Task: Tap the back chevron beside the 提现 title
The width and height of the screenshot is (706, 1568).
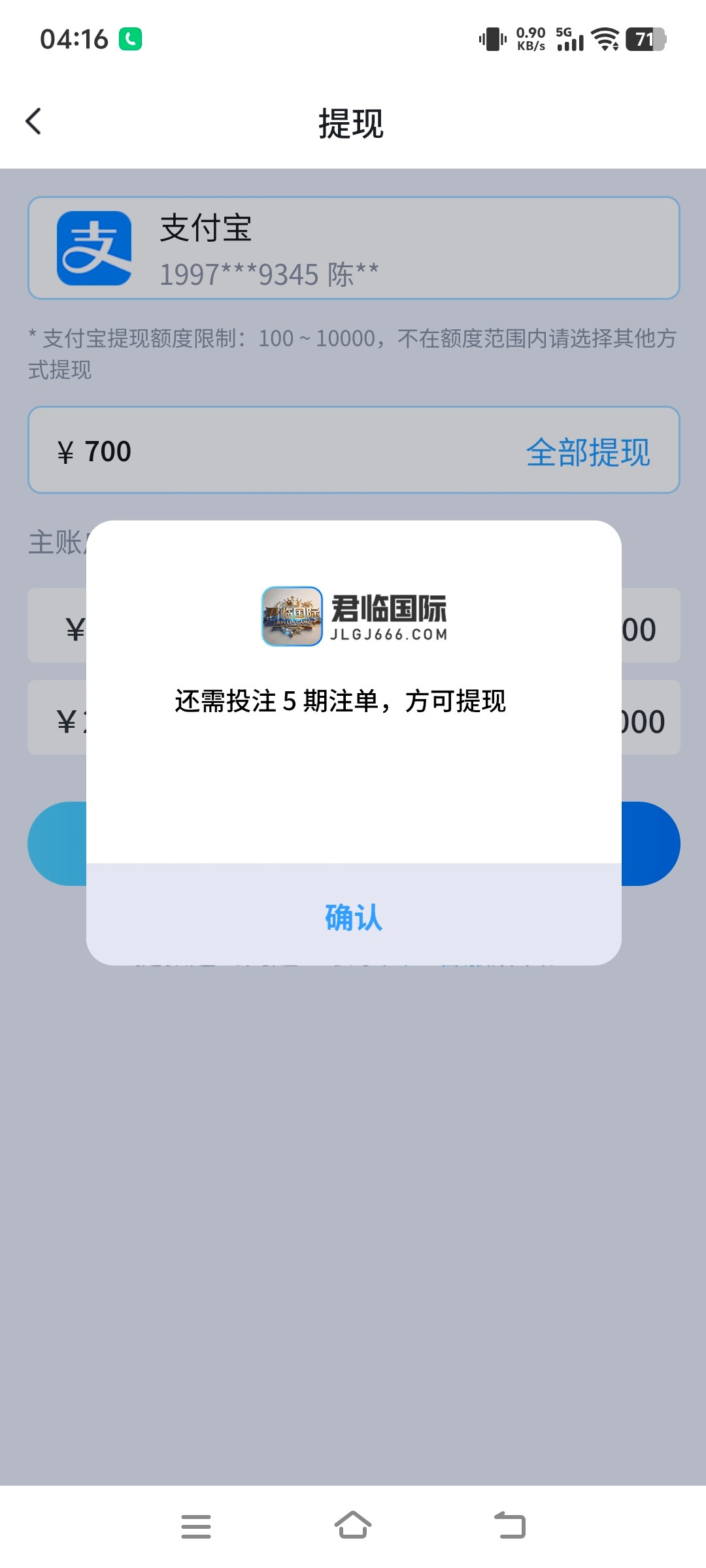Action: (x=33, y=122)
